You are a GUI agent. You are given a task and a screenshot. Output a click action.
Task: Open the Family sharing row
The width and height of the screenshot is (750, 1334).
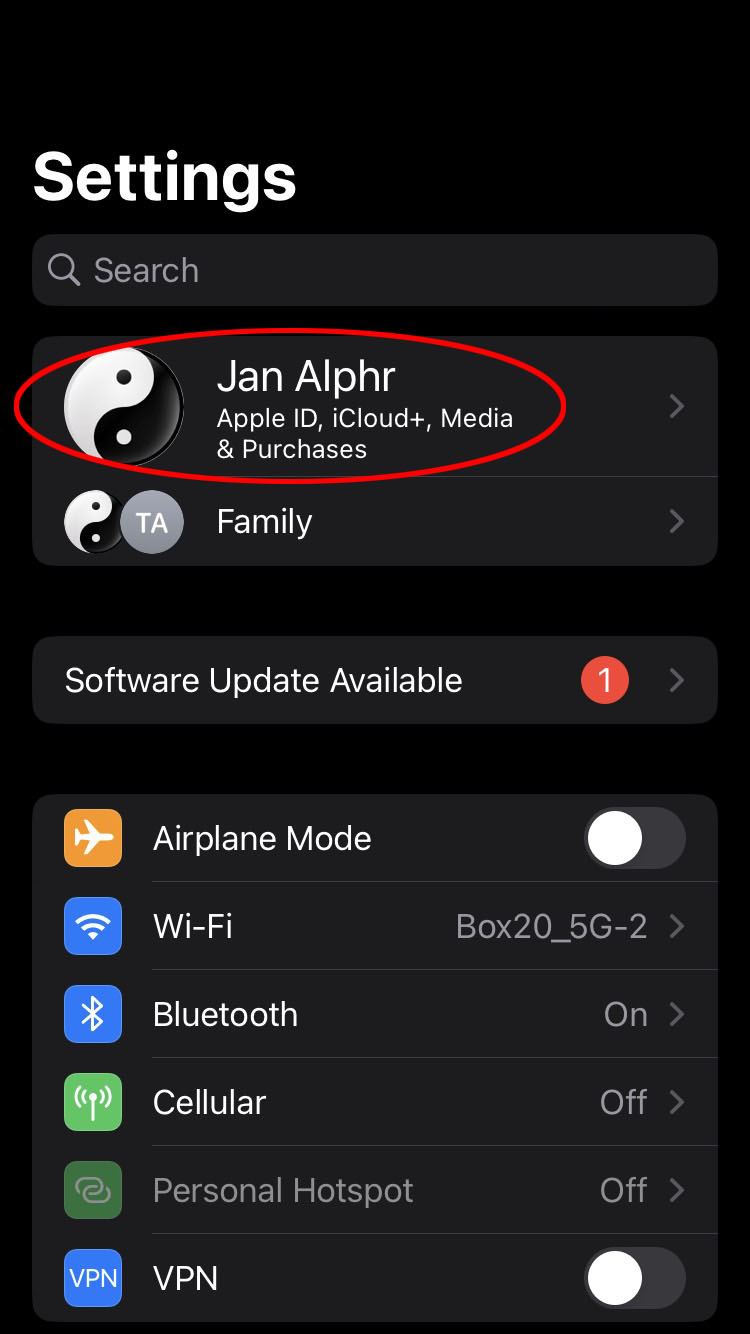tap(374, 522)
